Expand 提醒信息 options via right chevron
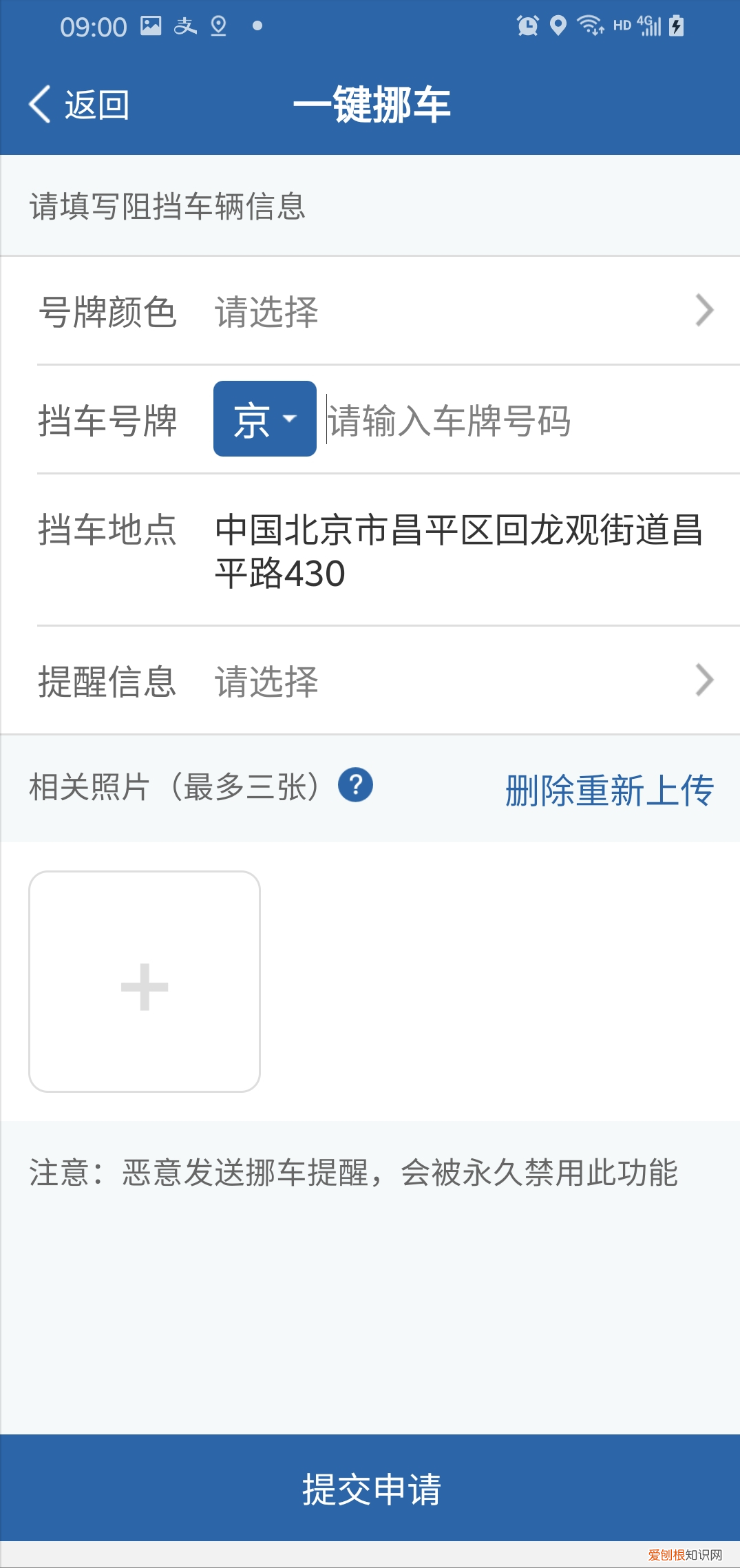 (x=704, y=680)
